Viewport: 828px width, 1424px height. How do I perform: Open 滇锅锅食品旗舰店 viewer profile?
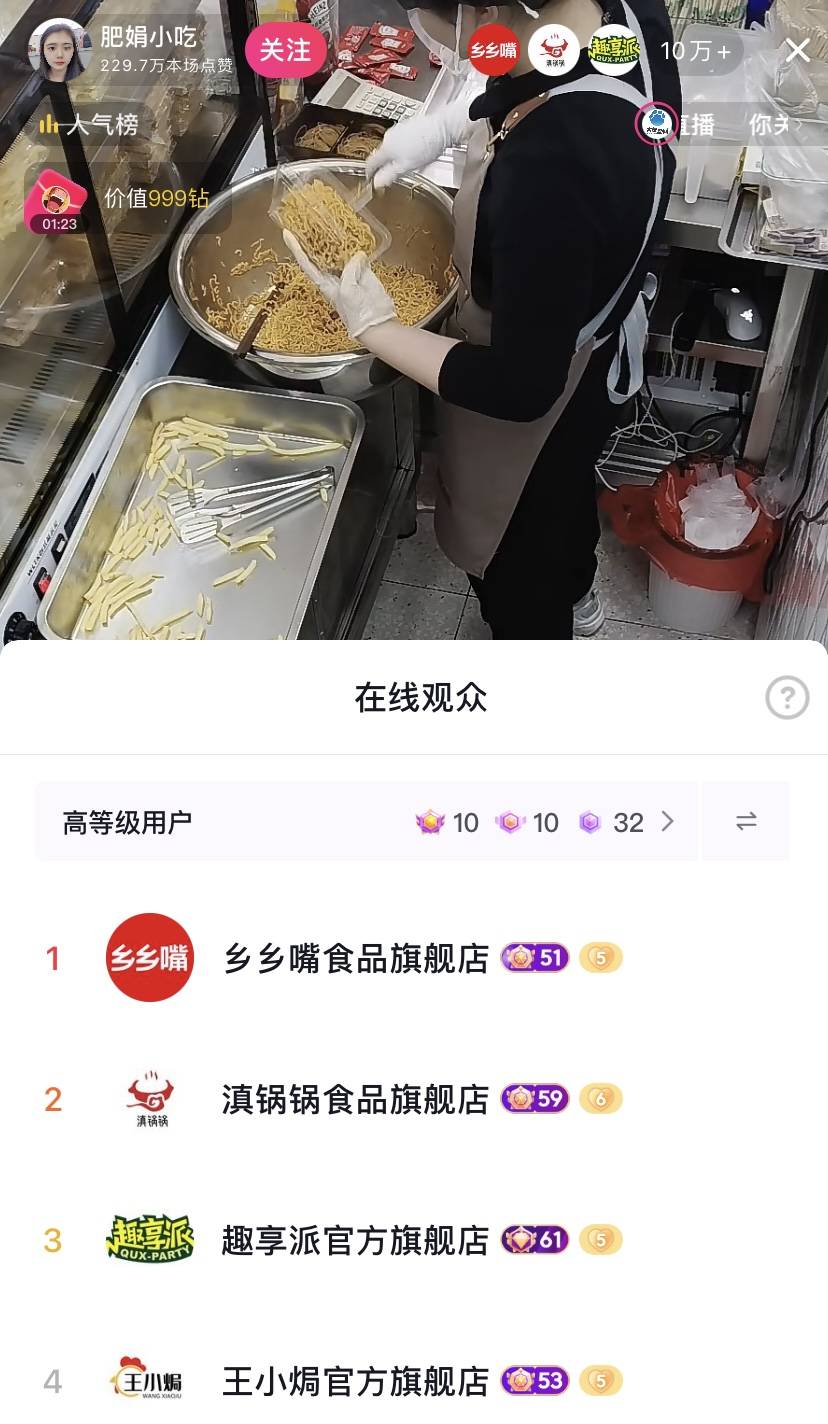pos(355,1099)
